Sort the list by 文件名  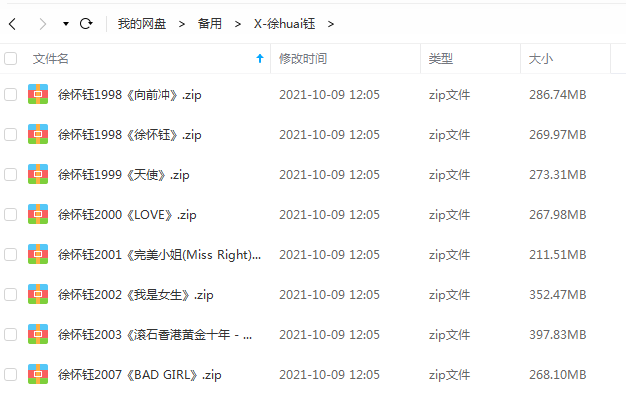coord(50,59)
